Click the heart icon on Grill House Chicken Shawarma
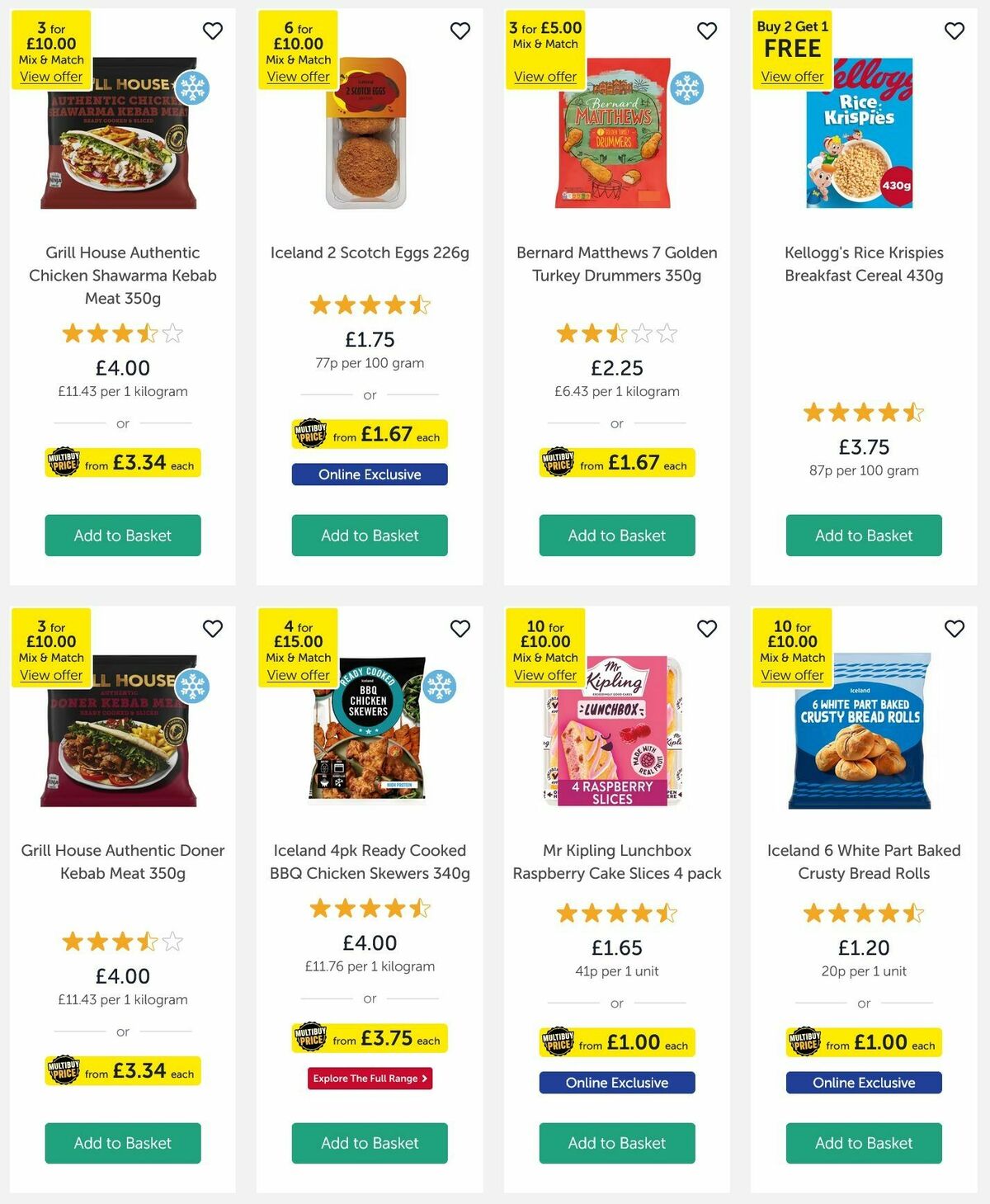 [x=212, y=31]
